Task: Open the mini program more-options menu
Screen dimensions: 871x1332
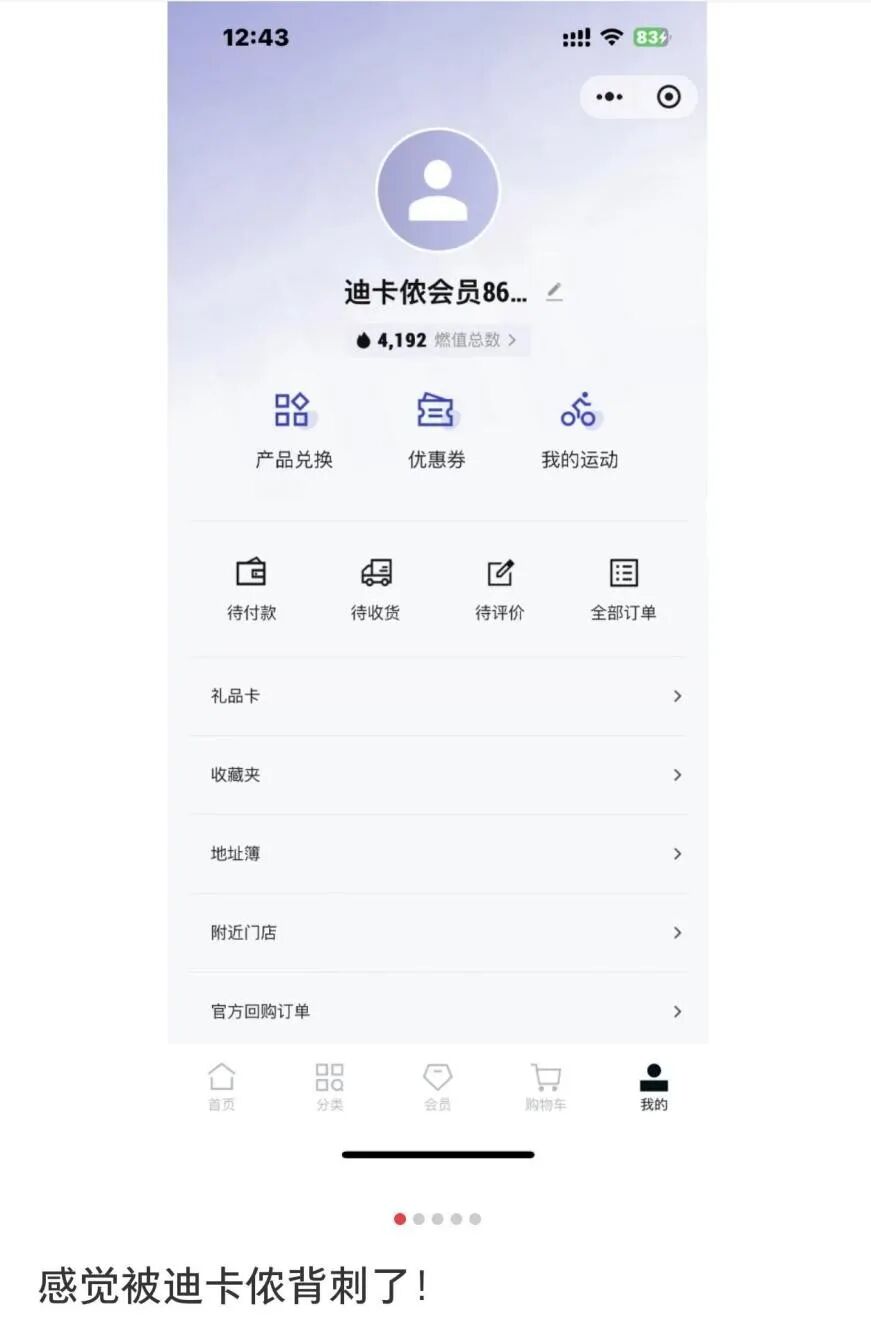Action: click(x=609, y=97)
